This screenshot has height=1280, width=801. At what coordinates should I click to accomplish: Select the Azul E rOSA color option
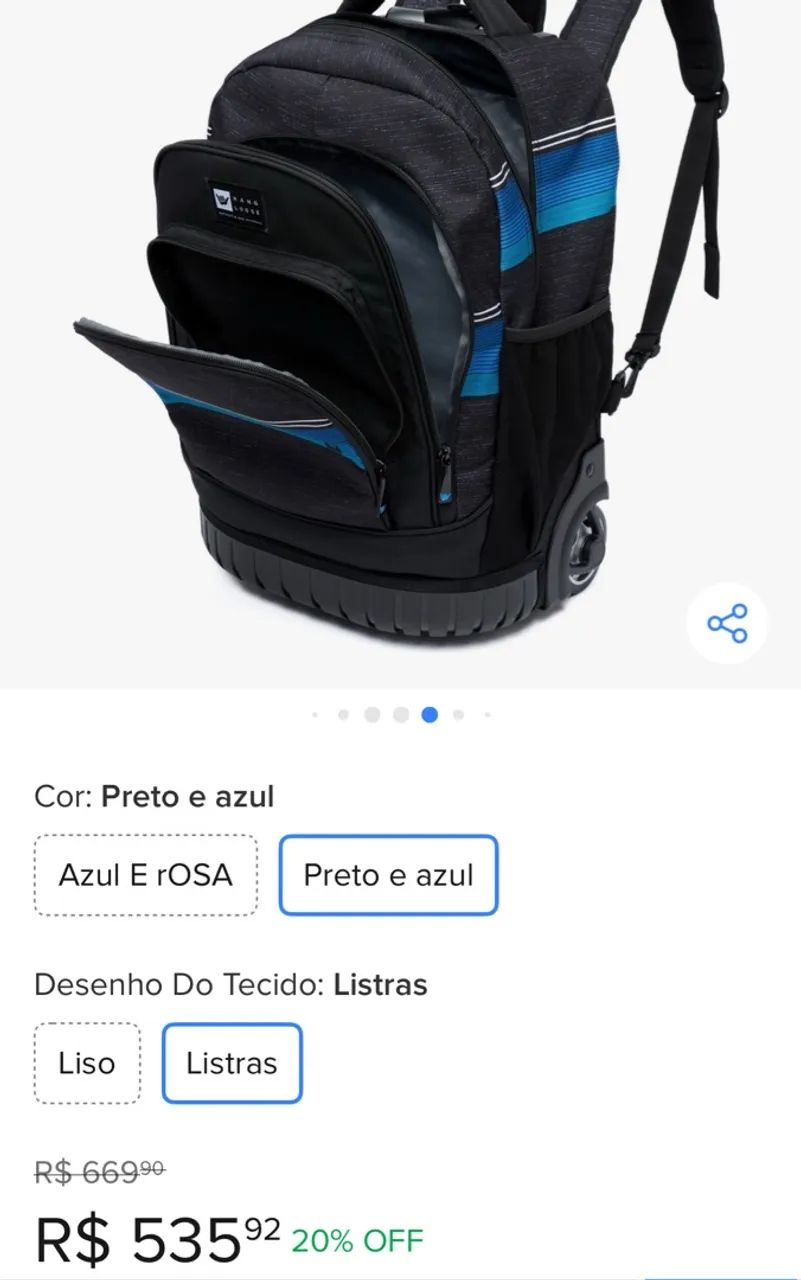pos(145,874)
